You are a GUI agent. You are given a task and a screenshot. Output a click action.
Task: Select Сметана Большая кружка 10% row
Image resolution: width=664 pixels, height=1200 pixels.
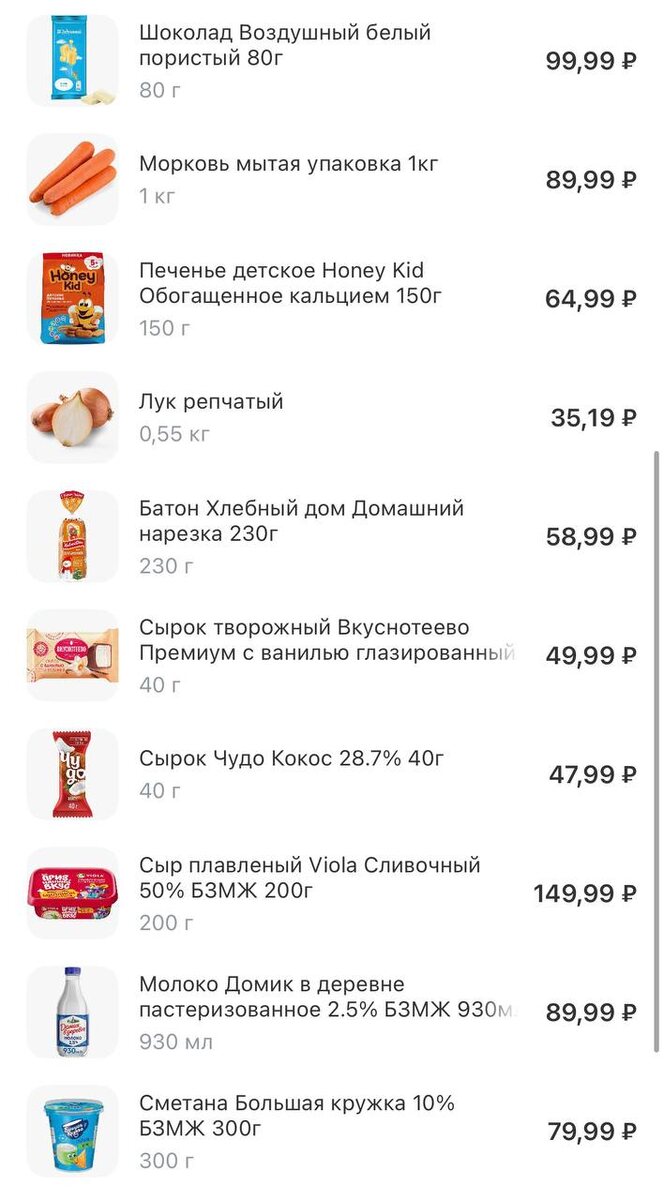[x=296, y=1116]
